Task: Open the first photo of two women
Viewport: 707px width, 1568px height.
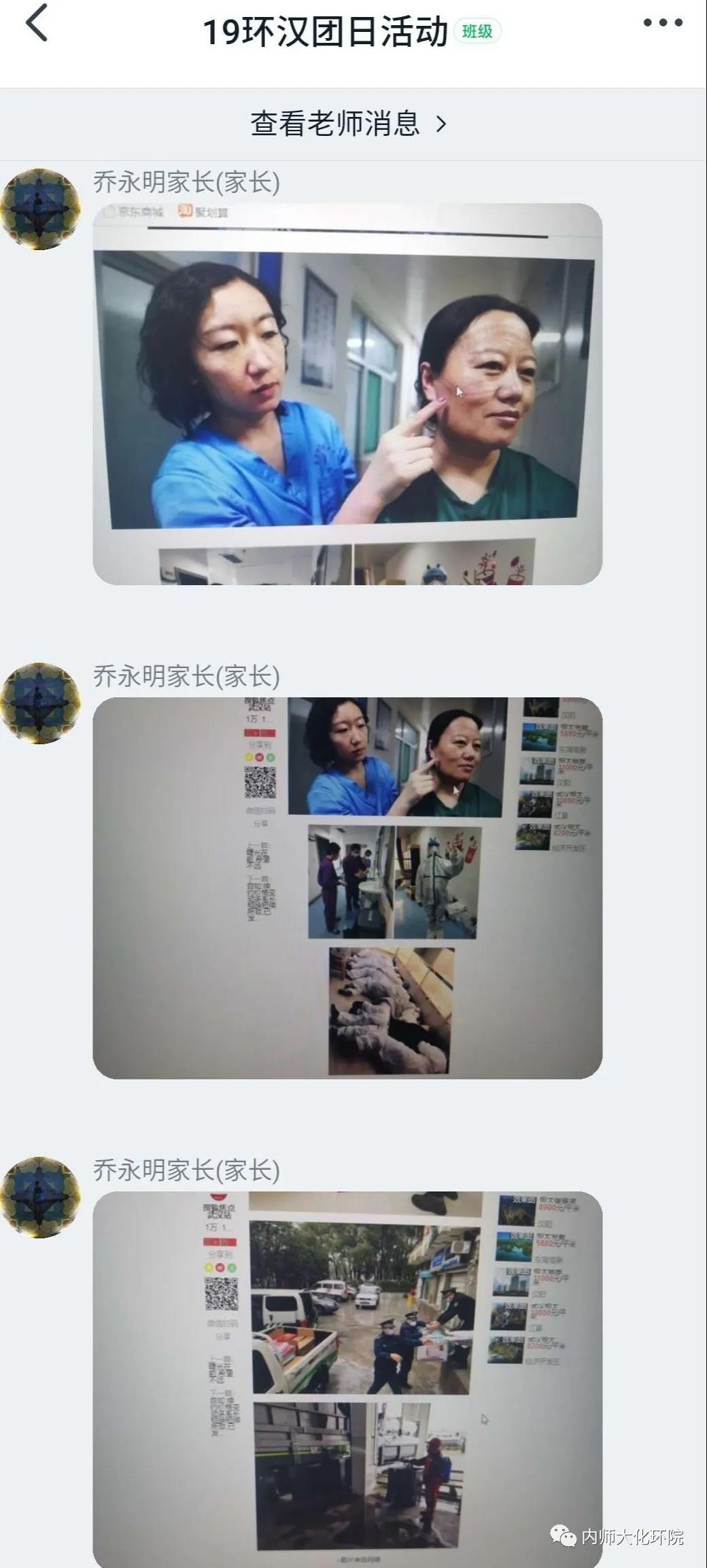Action: click(347, 394)
